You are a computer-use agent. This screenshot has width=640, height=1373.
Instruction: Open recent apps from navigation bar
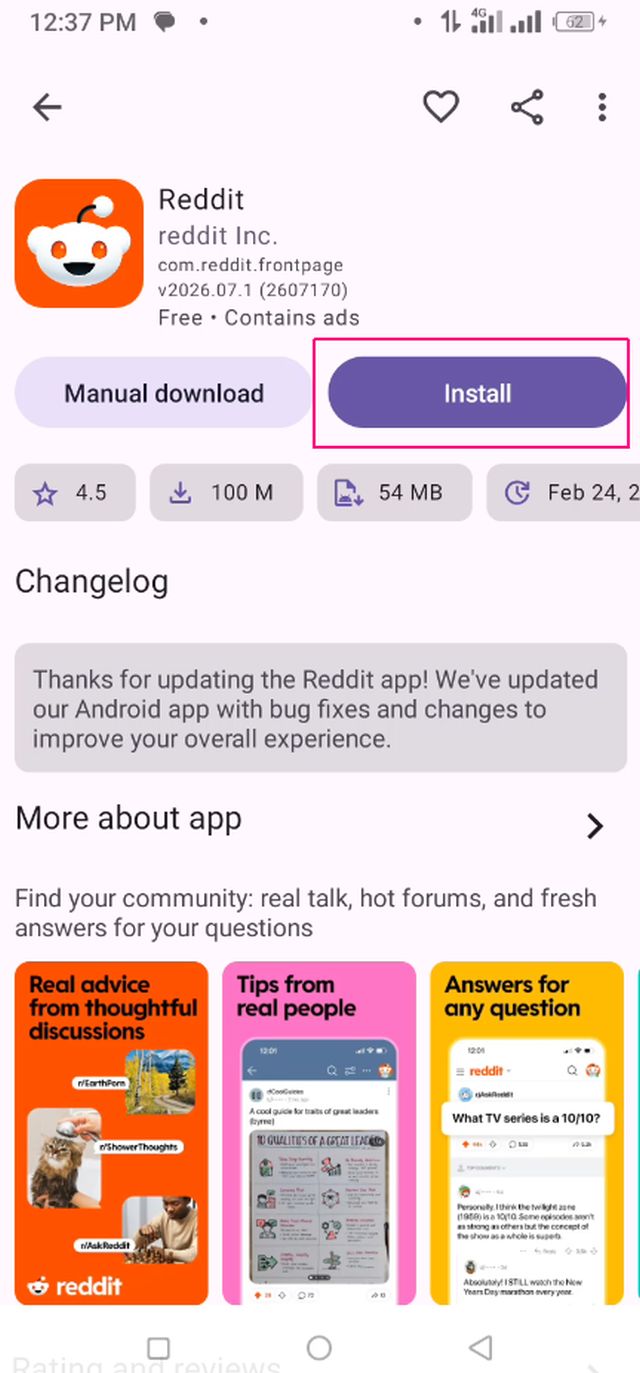click(158, 1348)
